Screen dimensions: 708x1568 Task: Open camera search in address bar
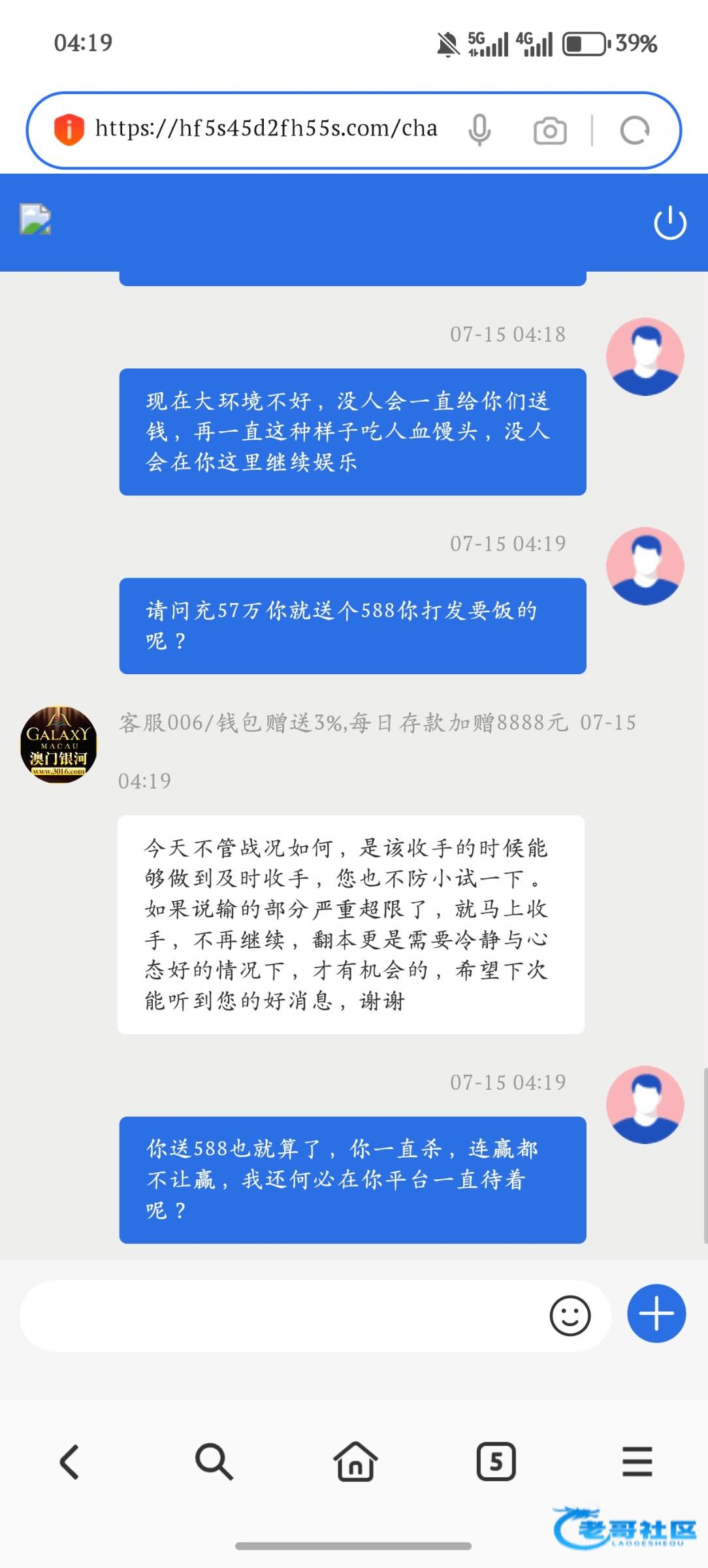click(550, 130)
